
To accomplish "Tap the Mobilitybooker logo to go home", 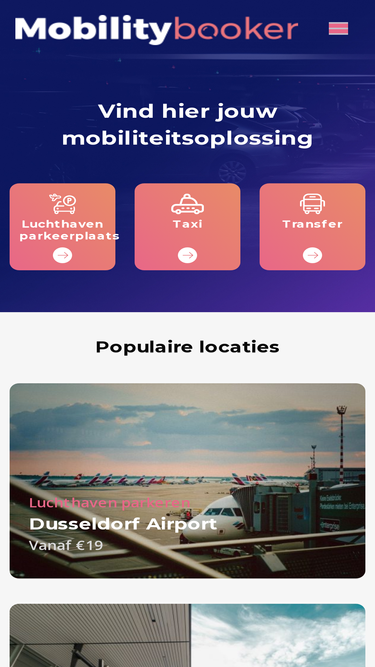I will click(x=156, y=30).
